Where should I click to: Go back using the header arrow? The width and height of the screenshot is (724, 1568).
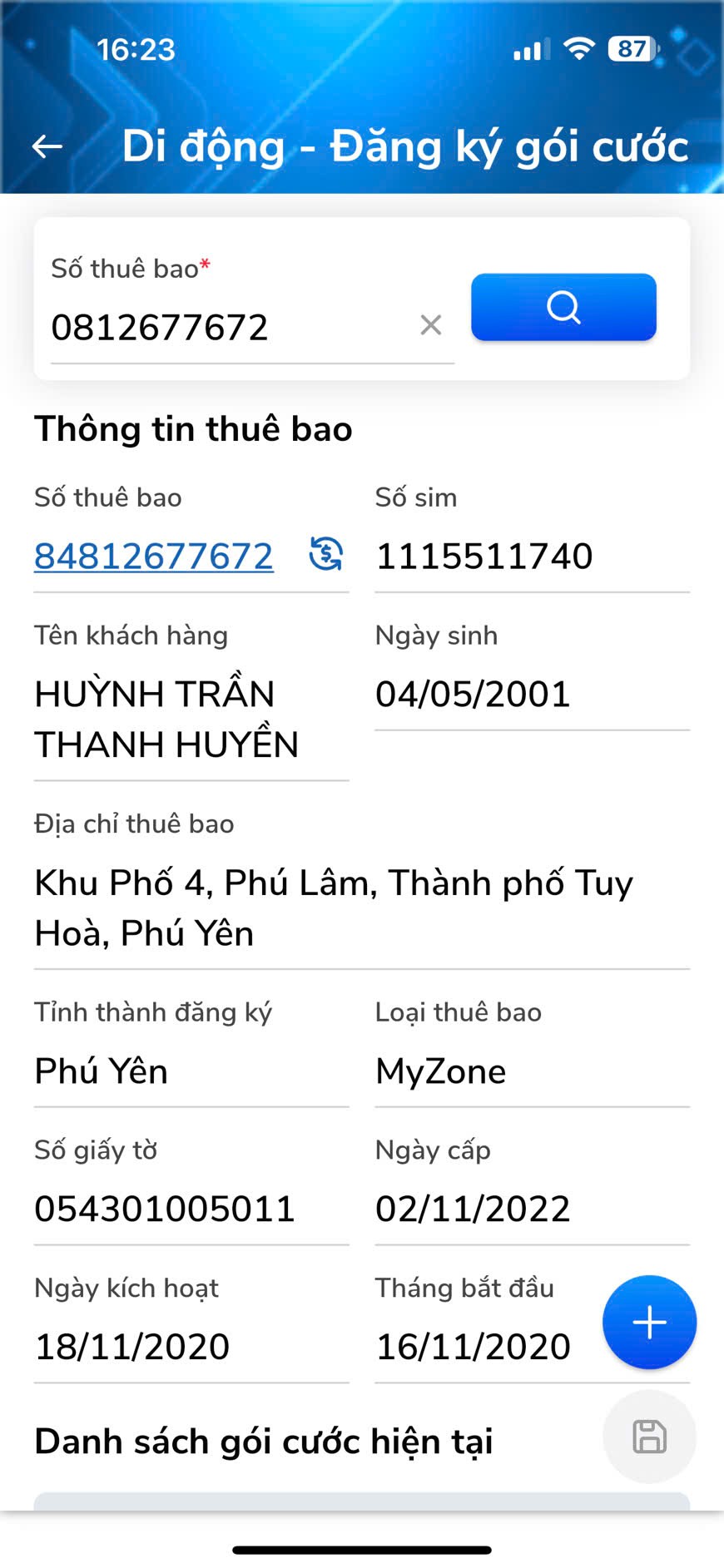[47, 146]
